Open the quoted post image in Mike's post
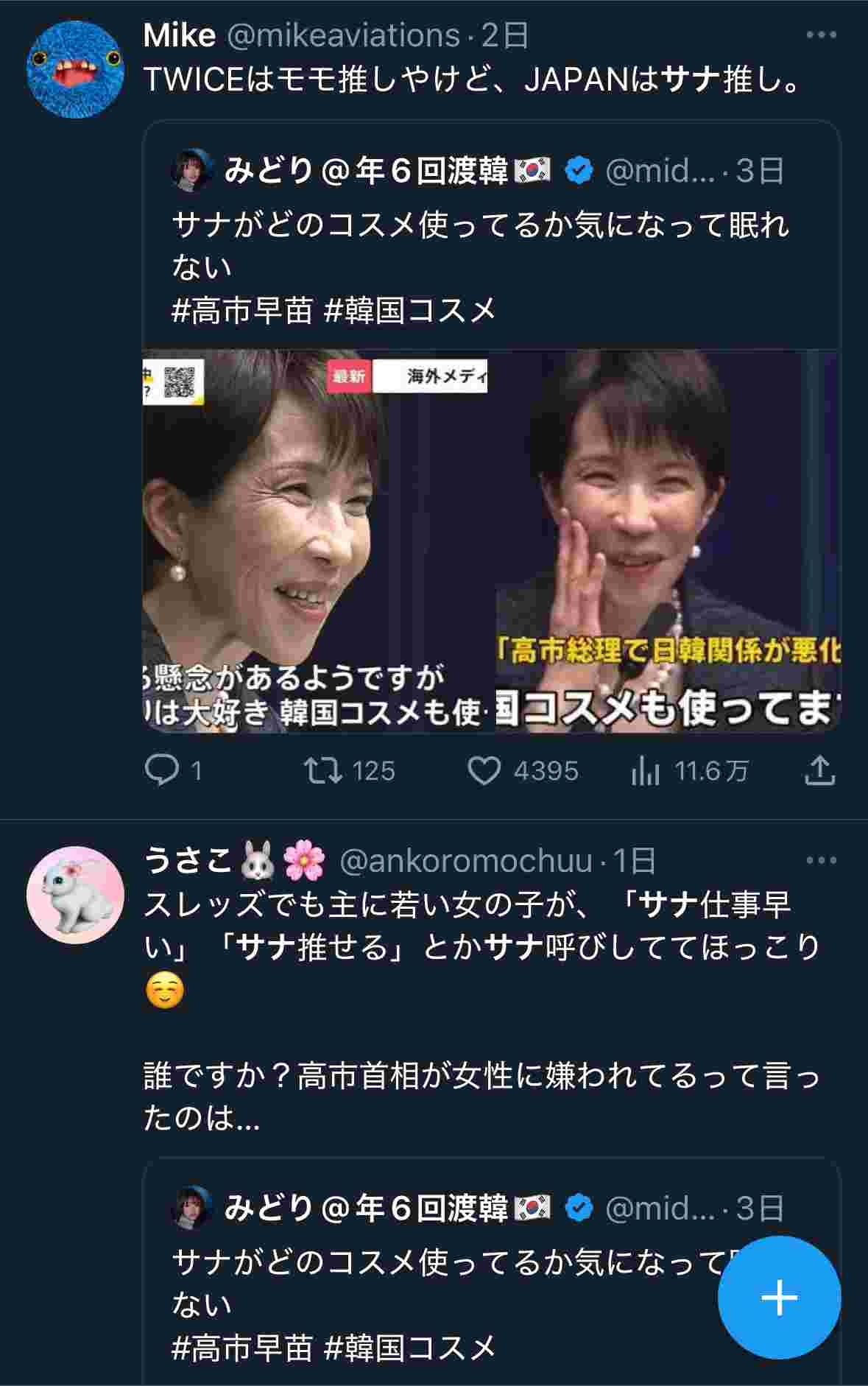This screenshot has height=1386, width=868. [x=491, y=541]
